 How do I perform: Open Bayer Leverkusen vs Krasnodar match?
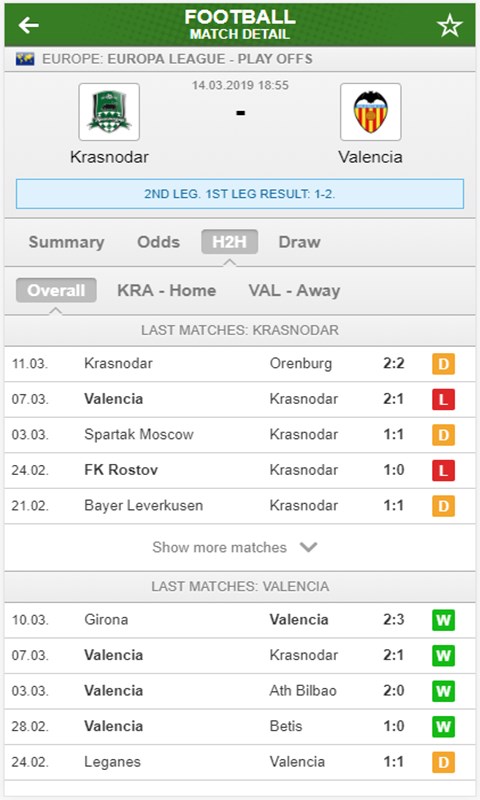[240, 506]
